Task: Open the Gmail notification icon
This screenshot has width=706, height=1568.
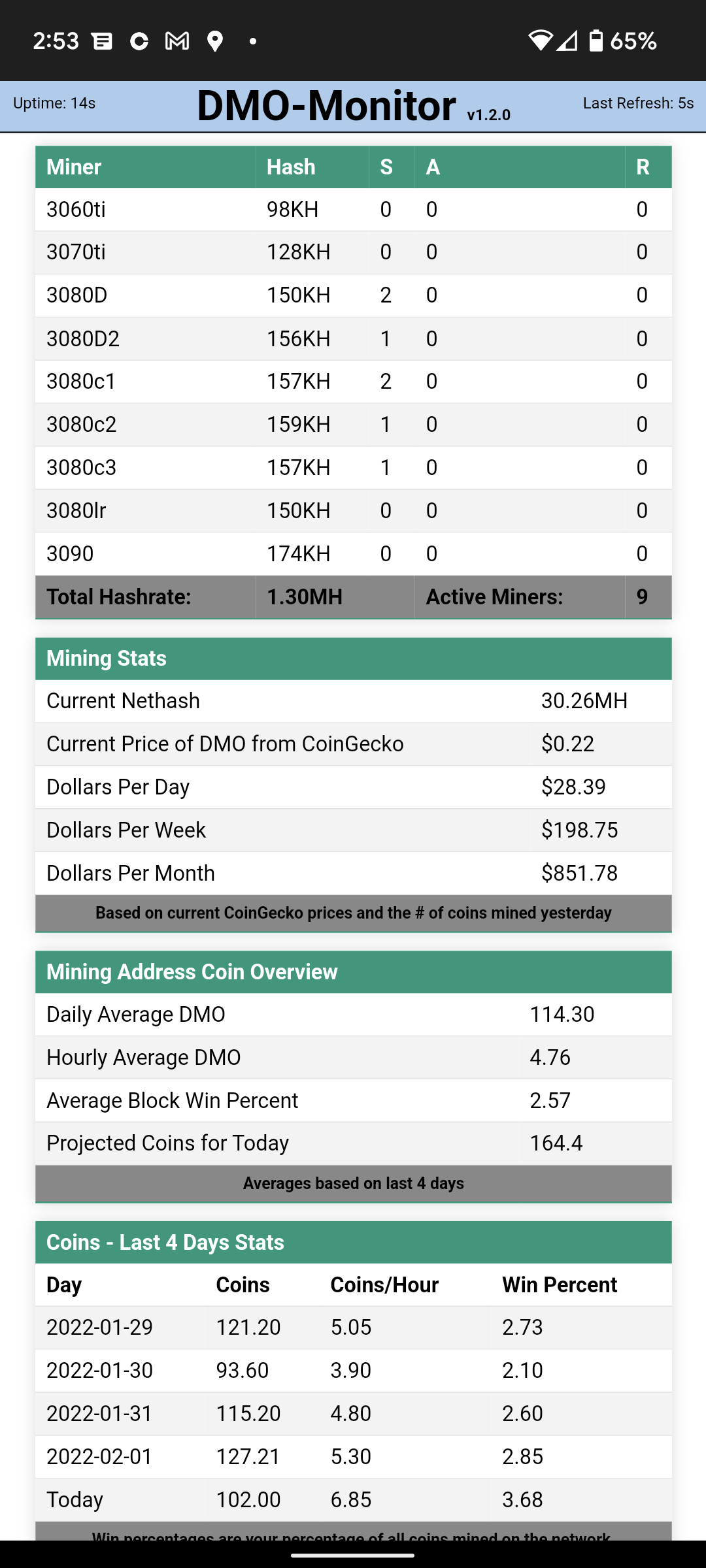Action: coord(175,41)
